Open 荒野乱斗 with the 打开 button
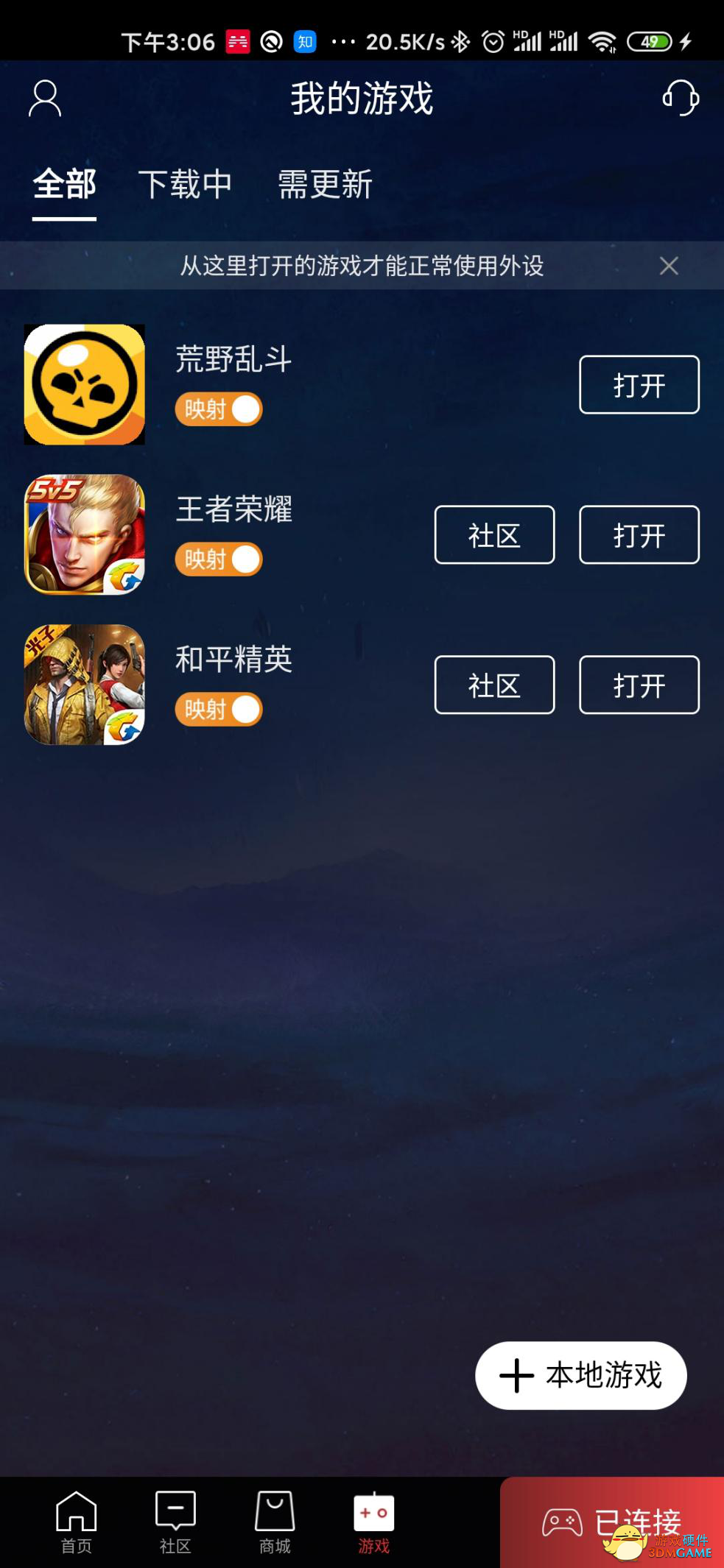724x1568 pixels. (x=639, y=385)
